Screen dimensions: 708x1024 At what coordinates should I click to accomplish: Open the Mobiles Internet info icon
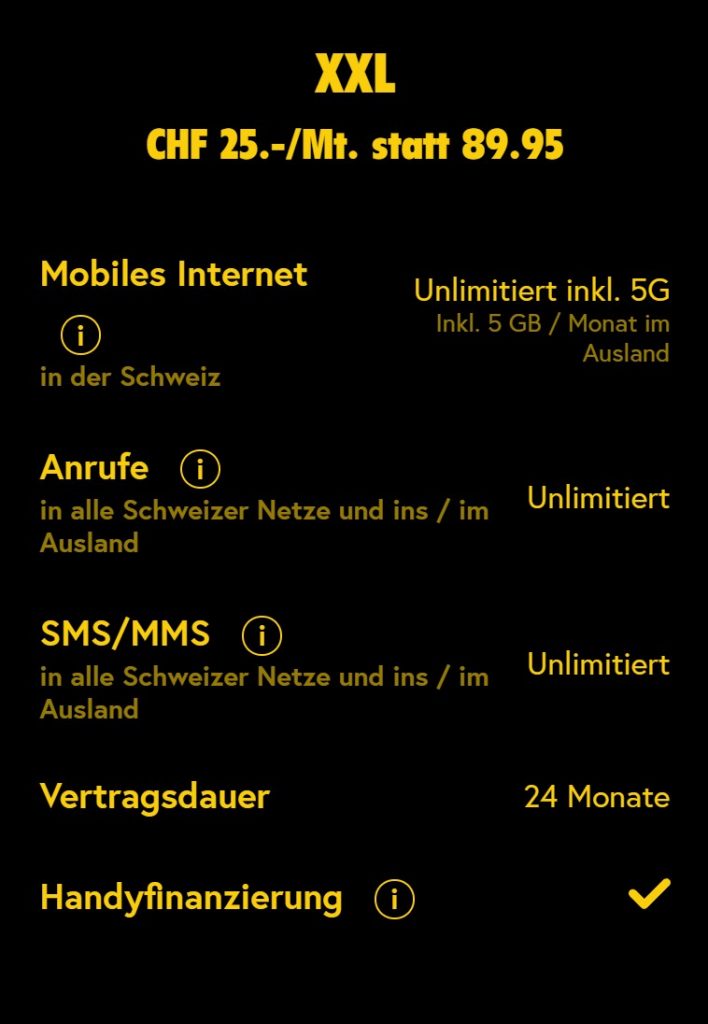[x=80, y=335]
